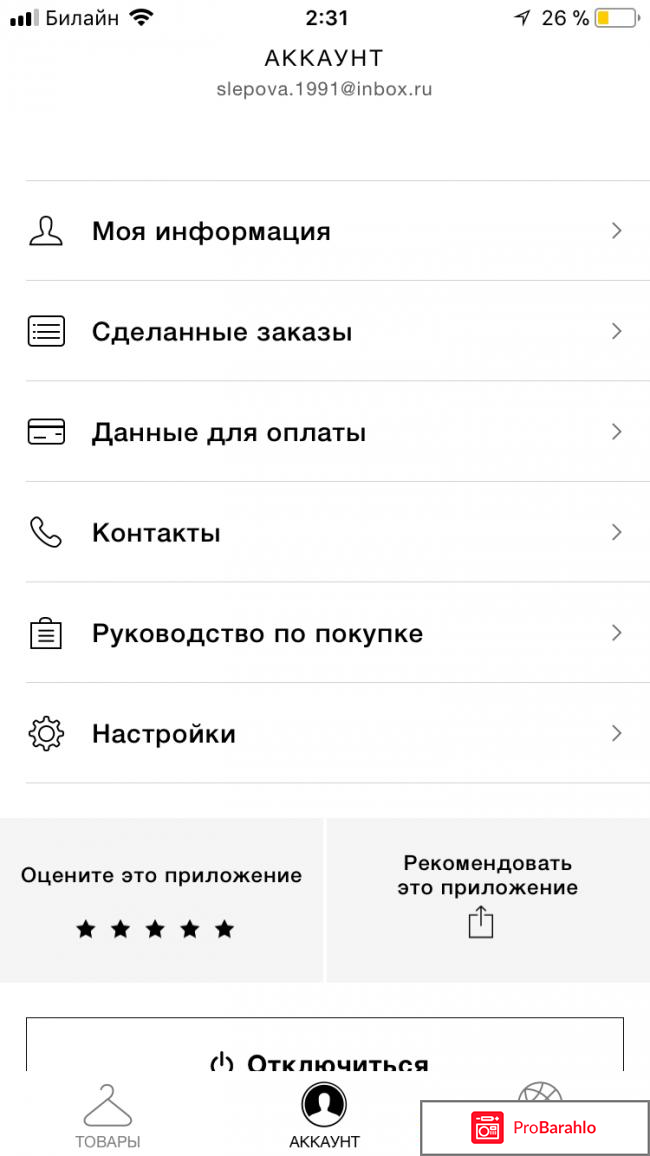Viewport: 650px width, 1156px height.
Task: Open Моя информация
Action: [324, 231]
